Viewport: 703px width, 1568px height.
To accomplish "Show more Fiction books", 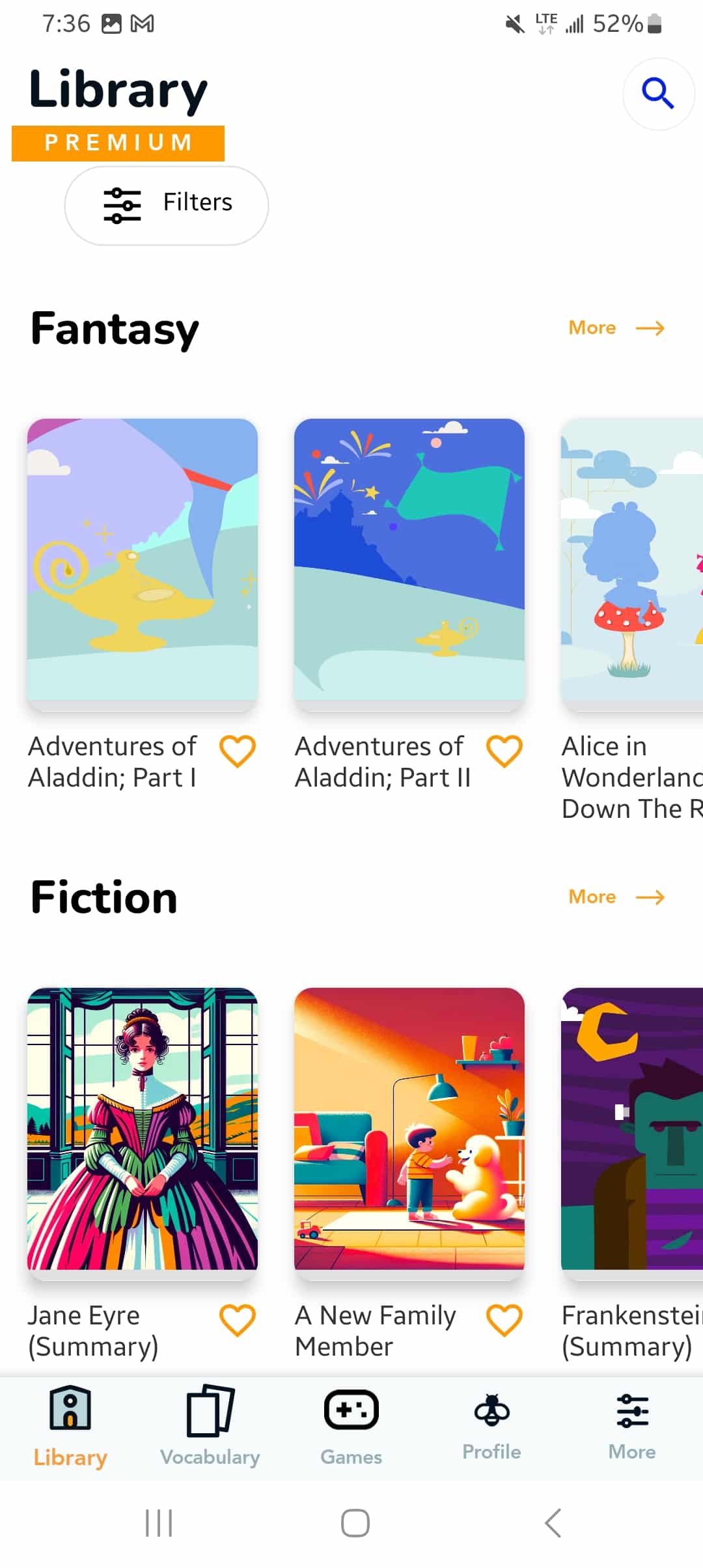I will point(616,897).
